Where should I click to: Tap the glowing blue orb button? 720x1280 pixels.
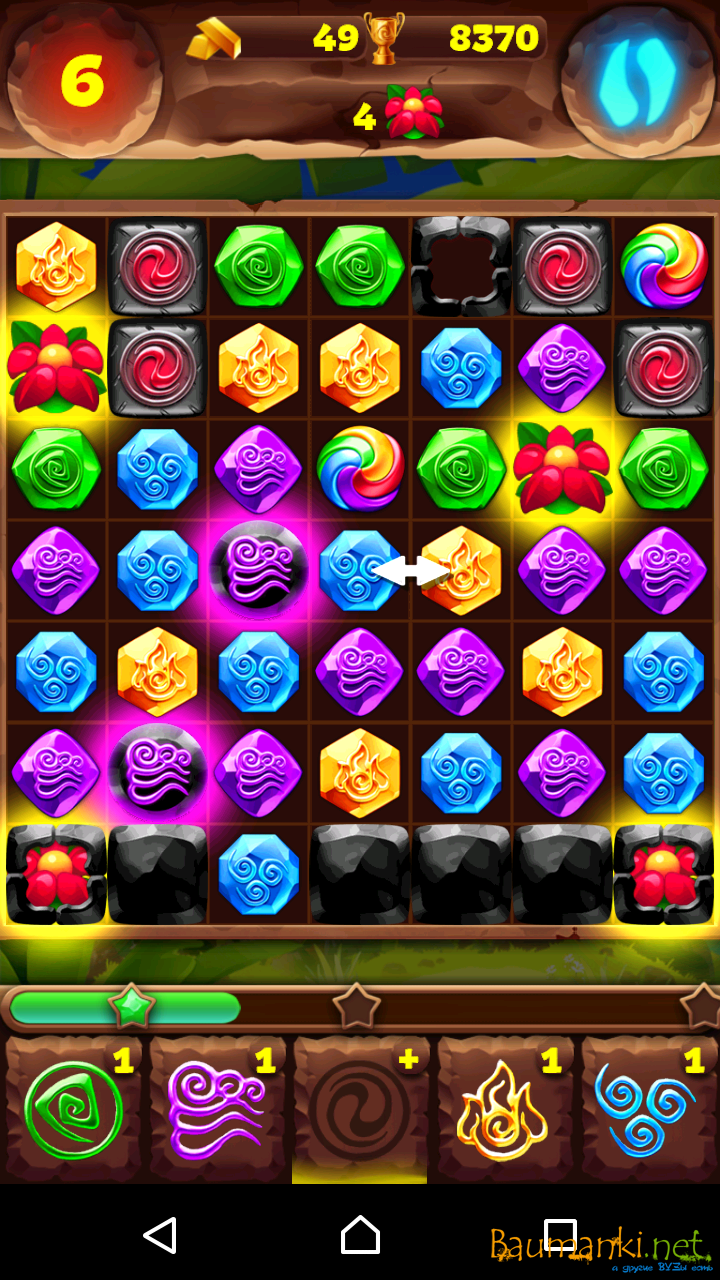click(x=637, y=81)
